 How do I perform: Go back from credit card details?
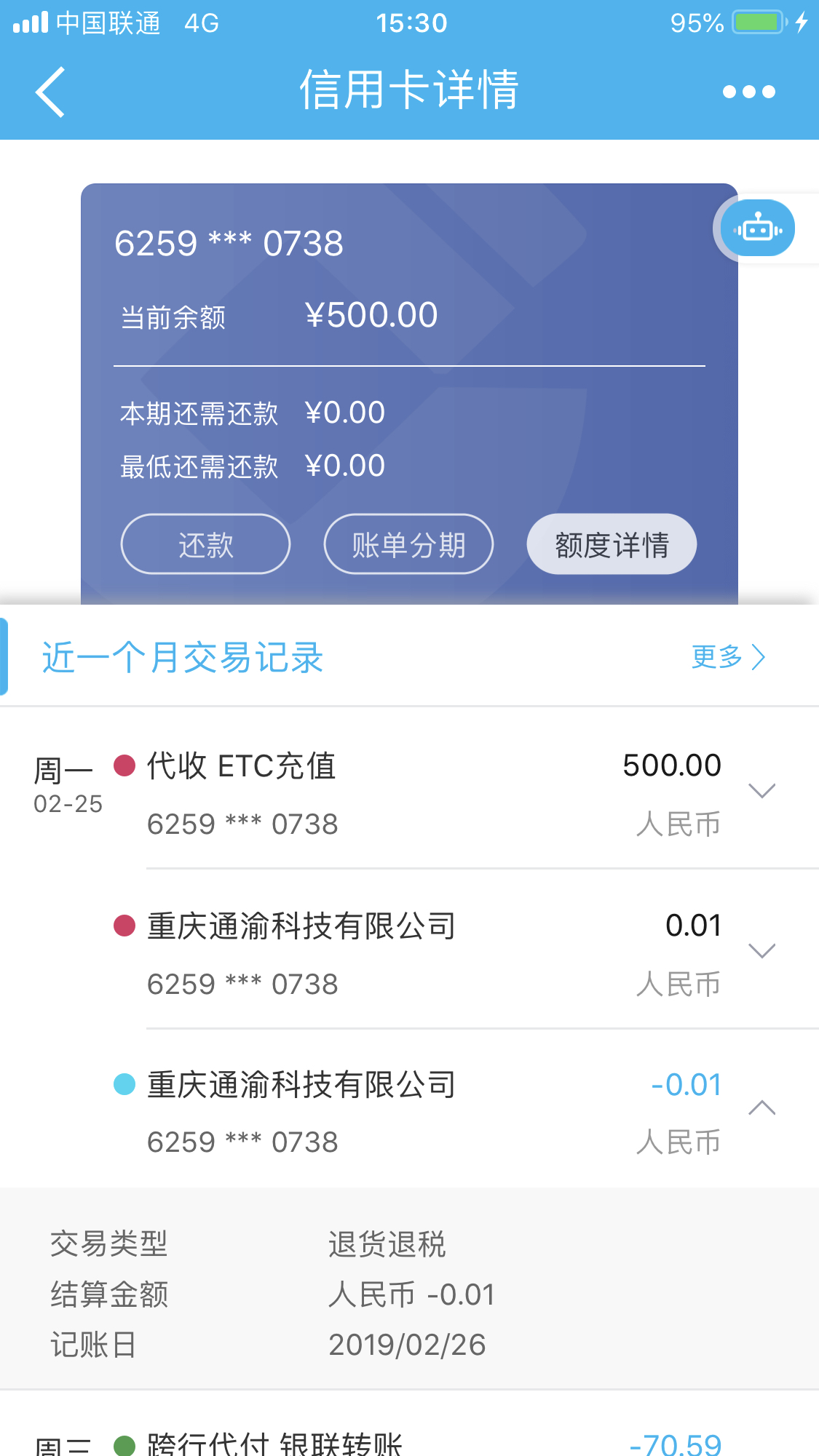pos(50,92)
